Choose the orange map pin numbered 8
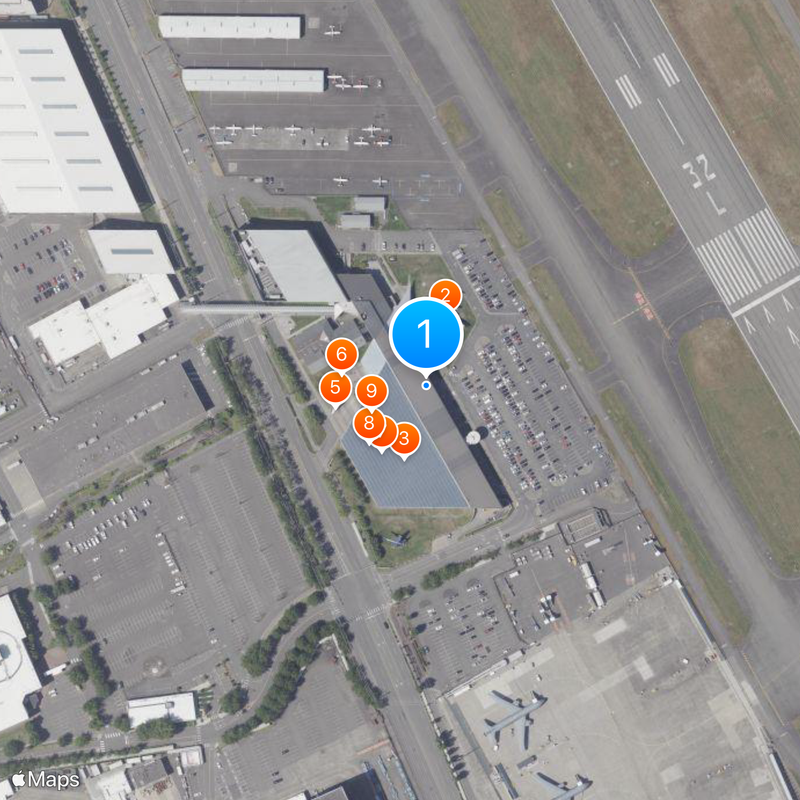 click(x=367, y=425)
